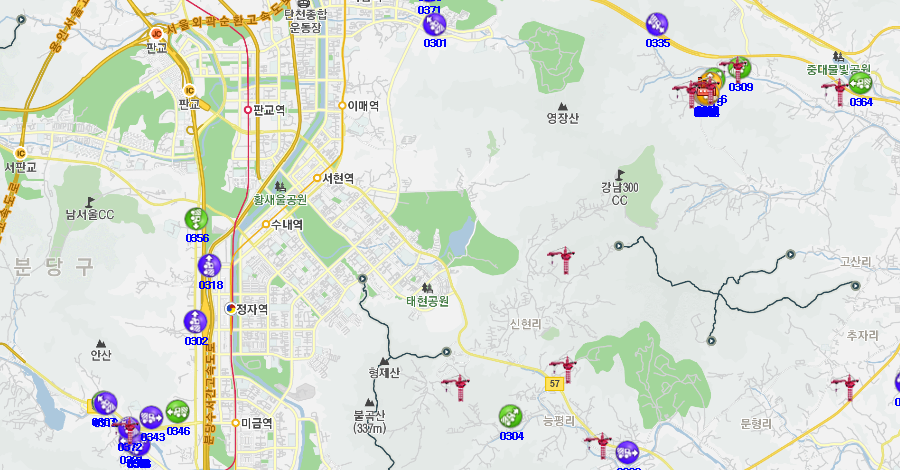Select the green marker 0304
This screenshot has width=900, height=470.
510,417
